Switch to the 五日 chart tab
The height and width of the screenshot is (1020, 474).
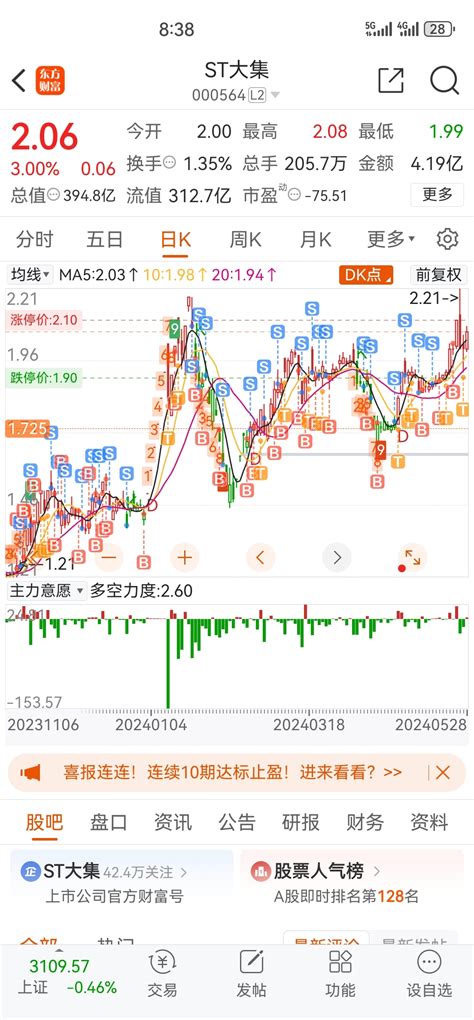click(105, 239)
